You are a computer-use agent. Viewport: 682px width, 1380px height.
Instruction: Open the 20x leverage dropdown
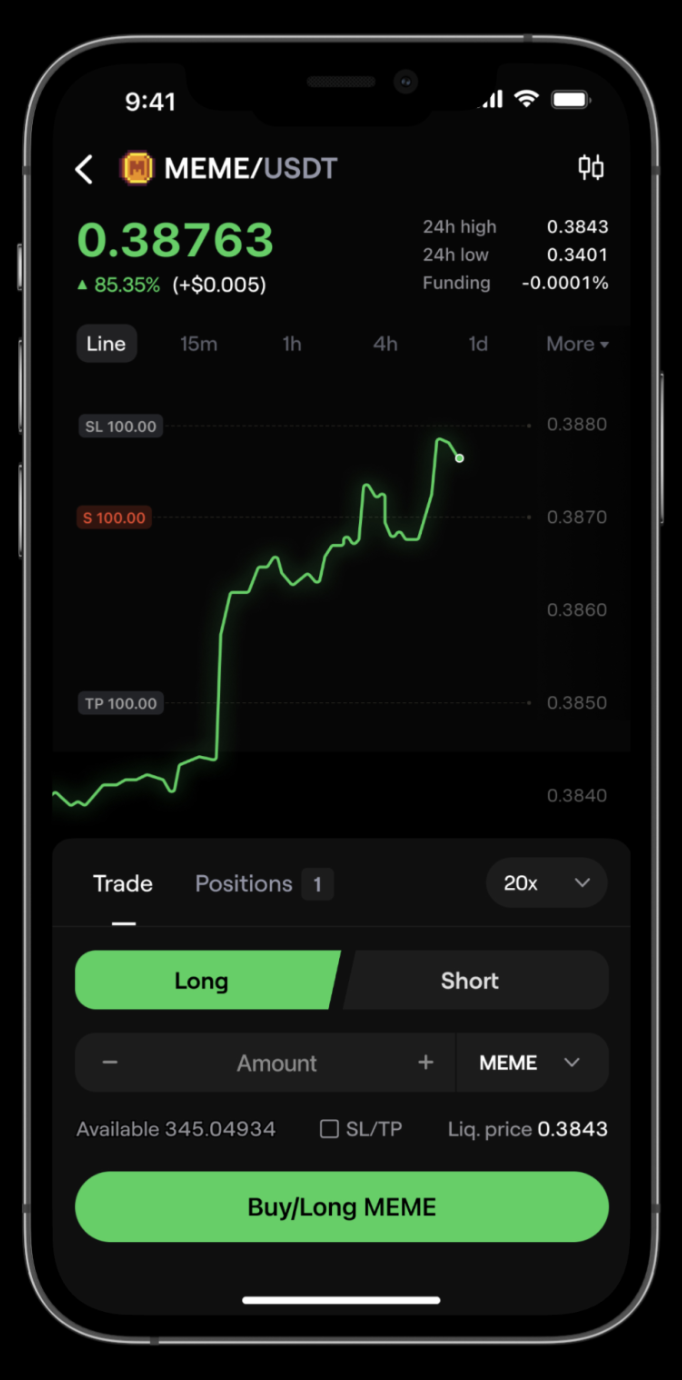tap(547, 883)
